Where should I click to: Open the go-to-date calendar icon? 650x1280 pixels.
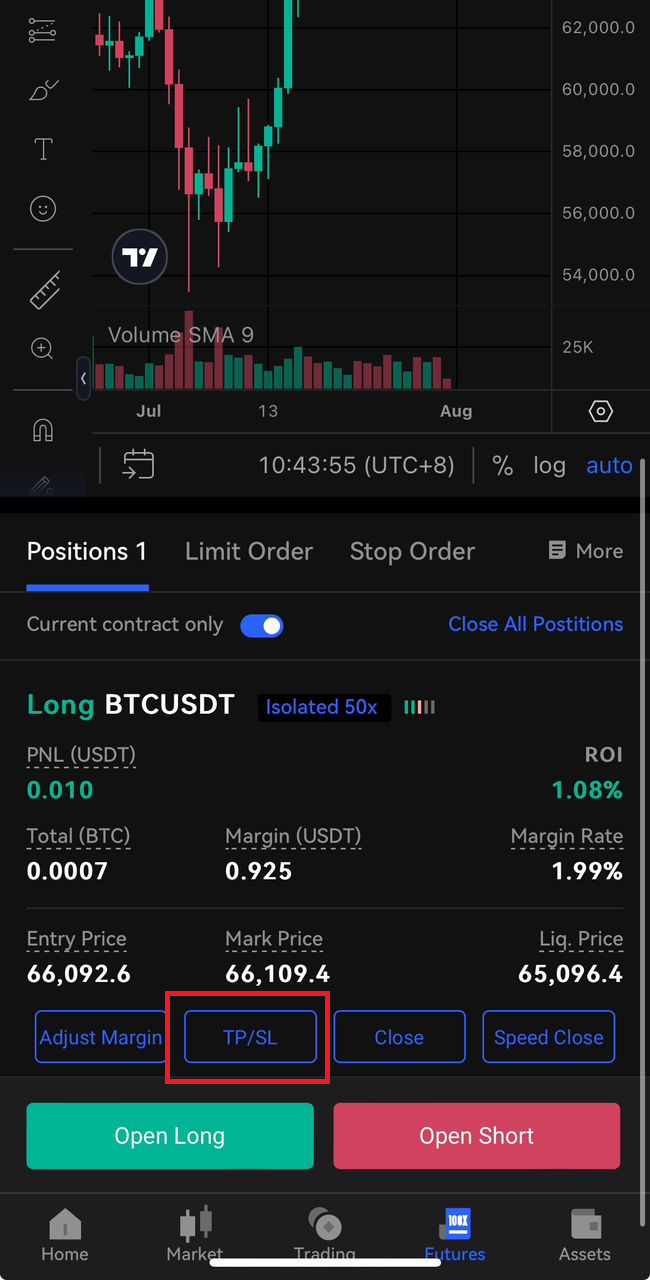(x=138, y=465)
